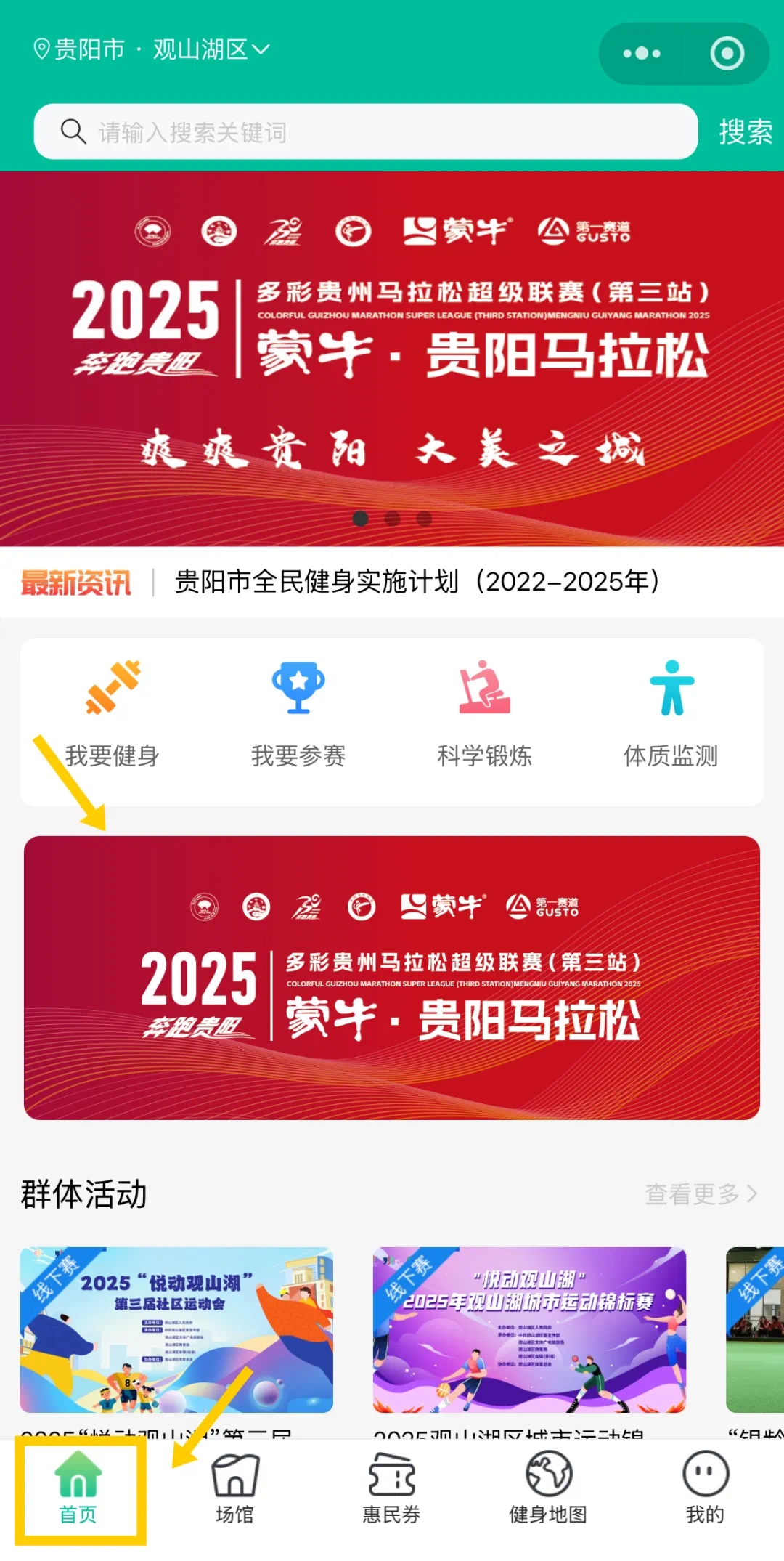Switch to the 惠民券 tab
Screen dimensions: 784x1561
click(391, 1489)
